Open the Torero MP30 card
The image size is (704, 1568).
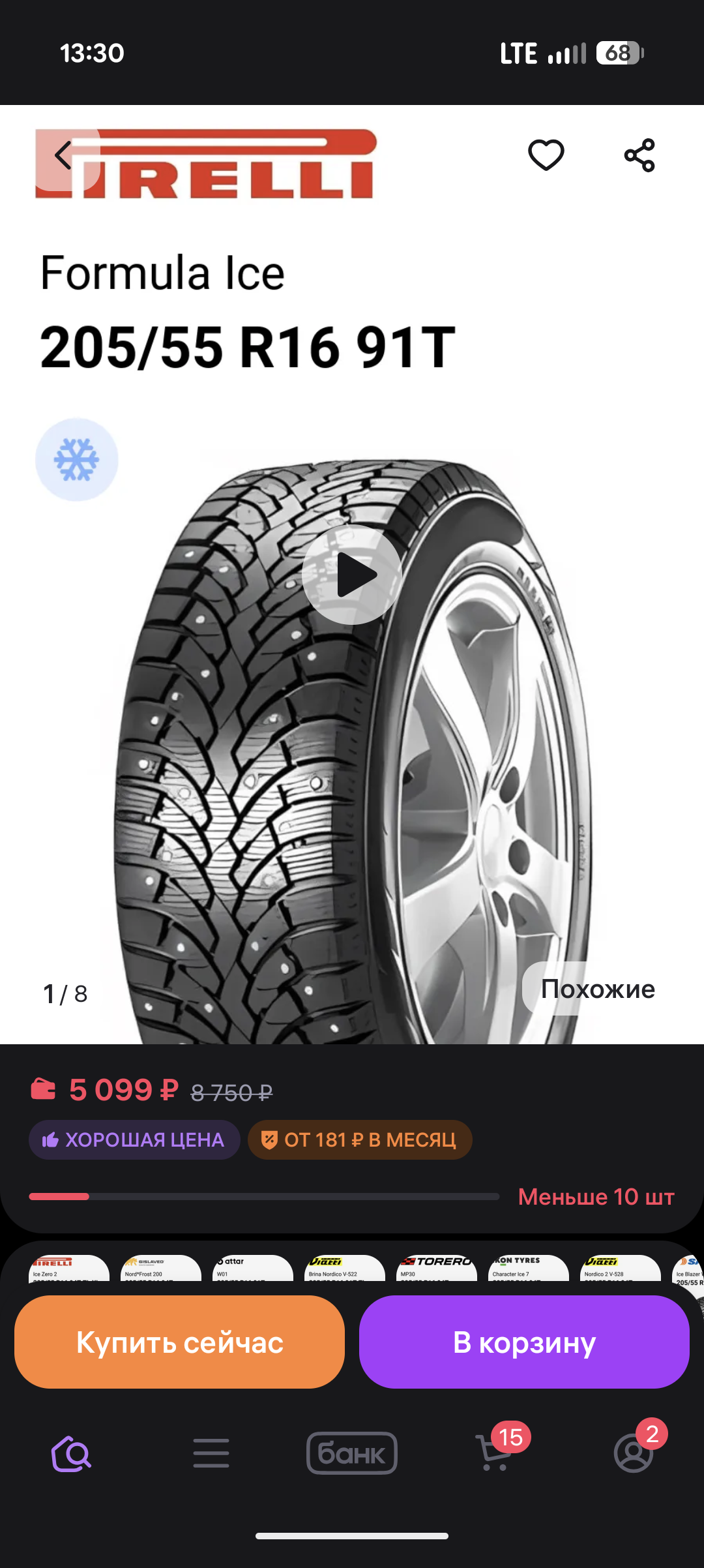point(437,1269)
